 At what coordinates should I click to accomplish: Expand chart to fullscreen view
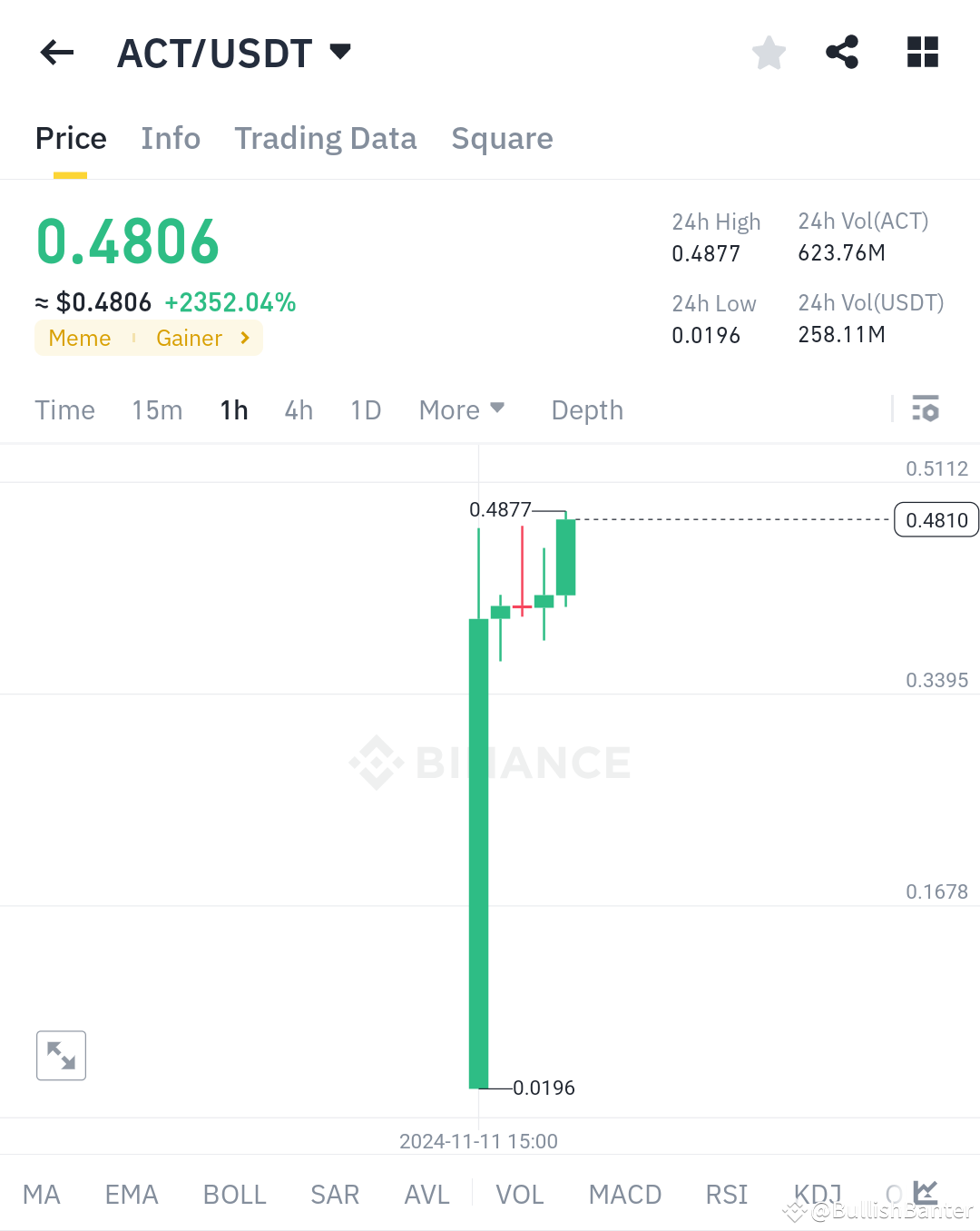click(x=61, y=1055)
